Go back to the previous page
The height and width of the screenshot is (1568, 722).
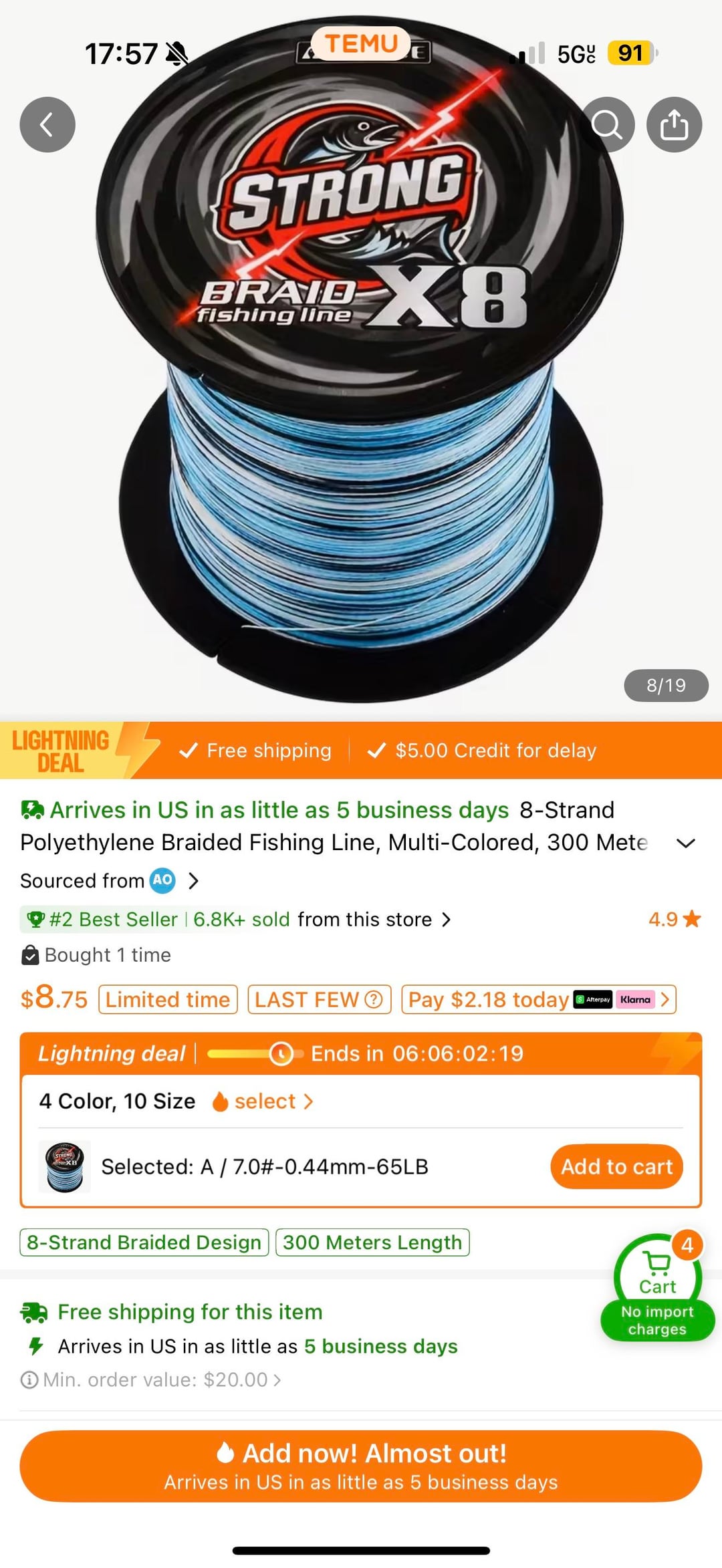pos(47,125)
